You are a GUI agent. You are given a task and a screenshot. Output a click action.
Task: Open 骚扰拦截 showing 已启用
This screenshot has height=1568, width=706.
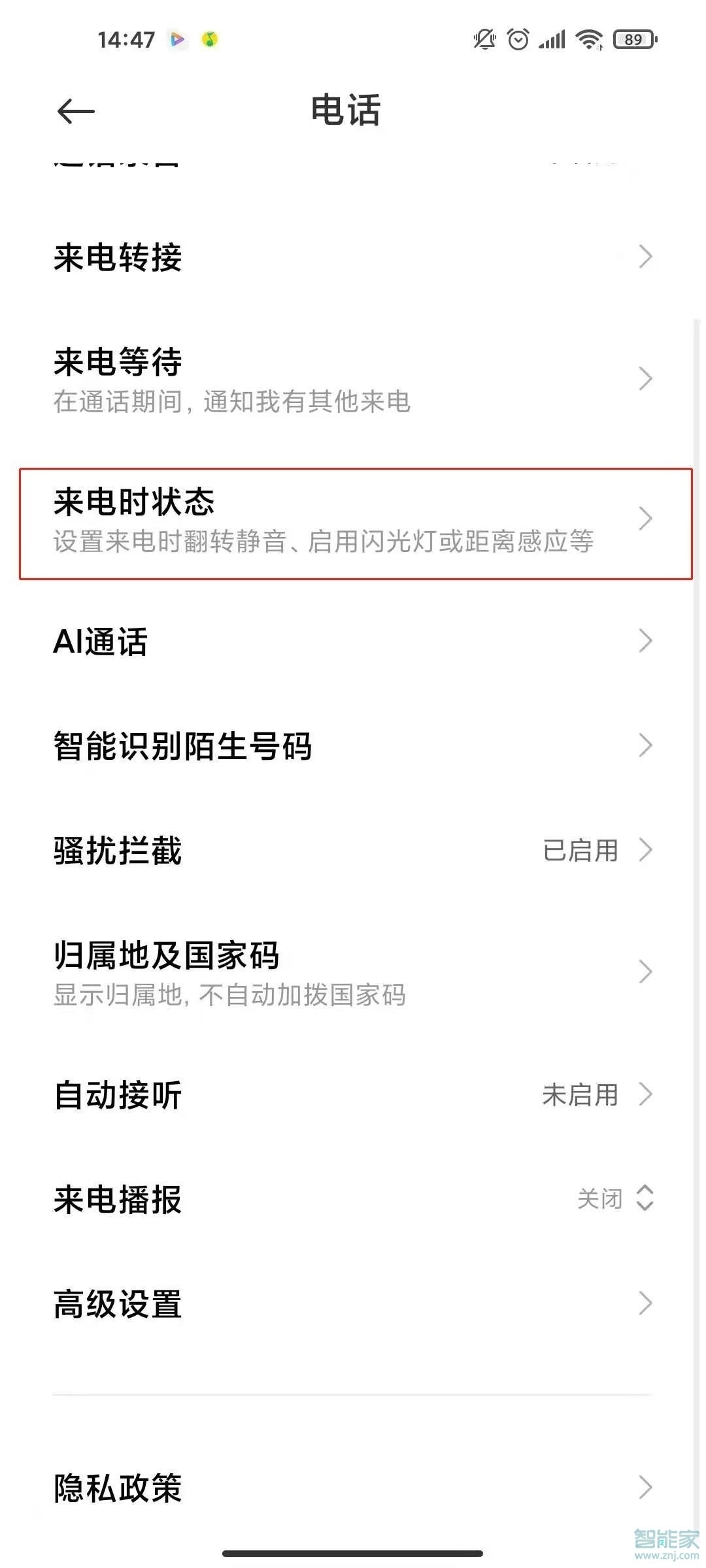353,851
